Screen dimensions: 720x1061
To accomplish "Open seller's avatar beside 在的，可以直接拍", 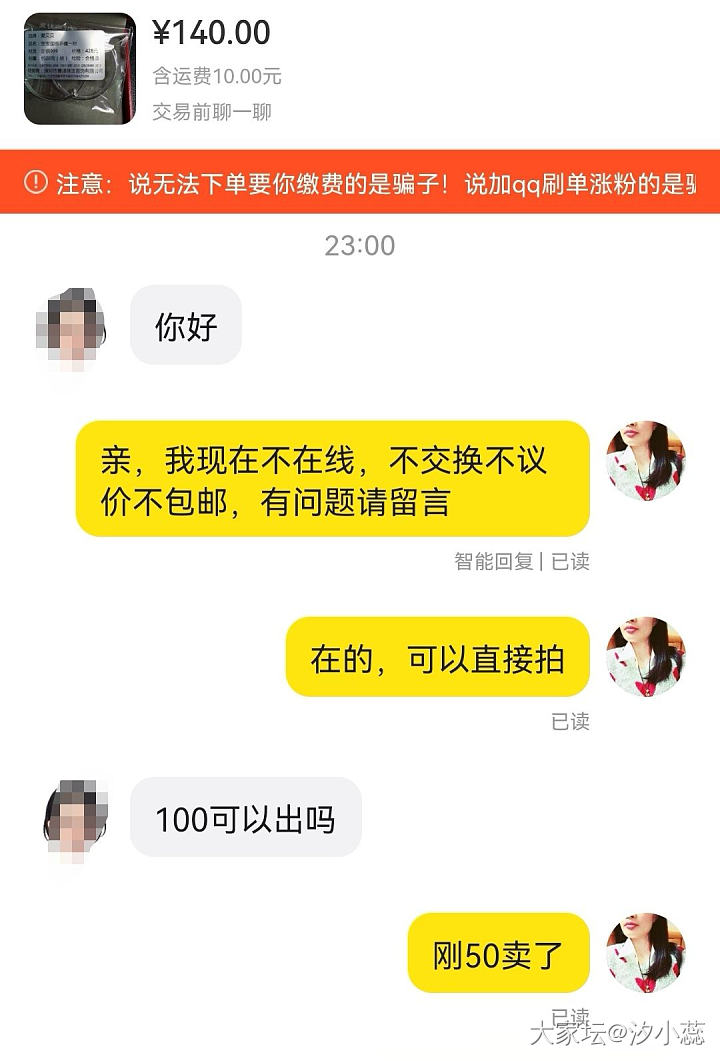I will pos(646,657).
